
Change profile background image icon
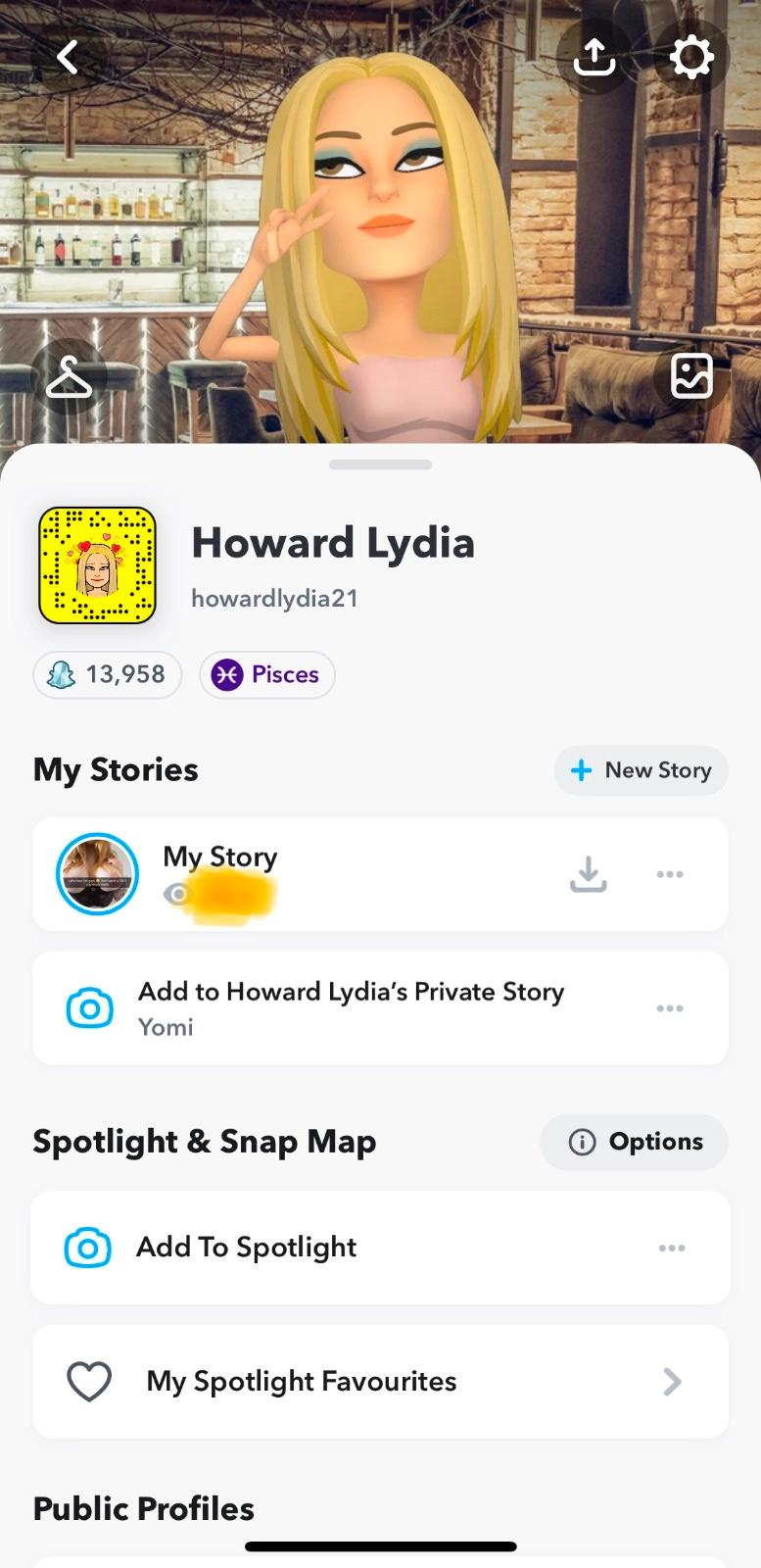(x=691, y=376)
